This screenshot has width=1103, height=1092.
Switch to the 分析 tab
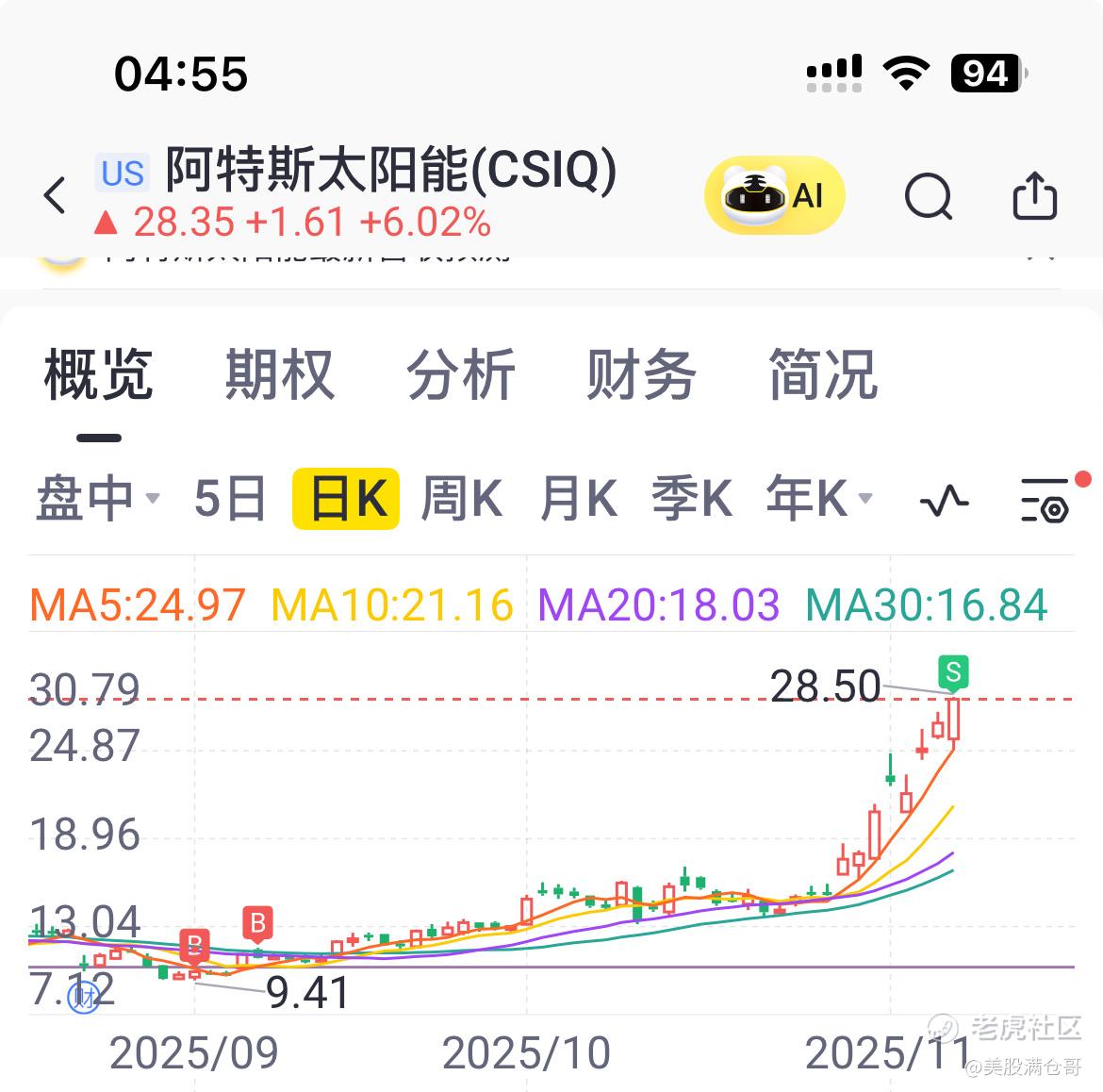click(460, 374)
